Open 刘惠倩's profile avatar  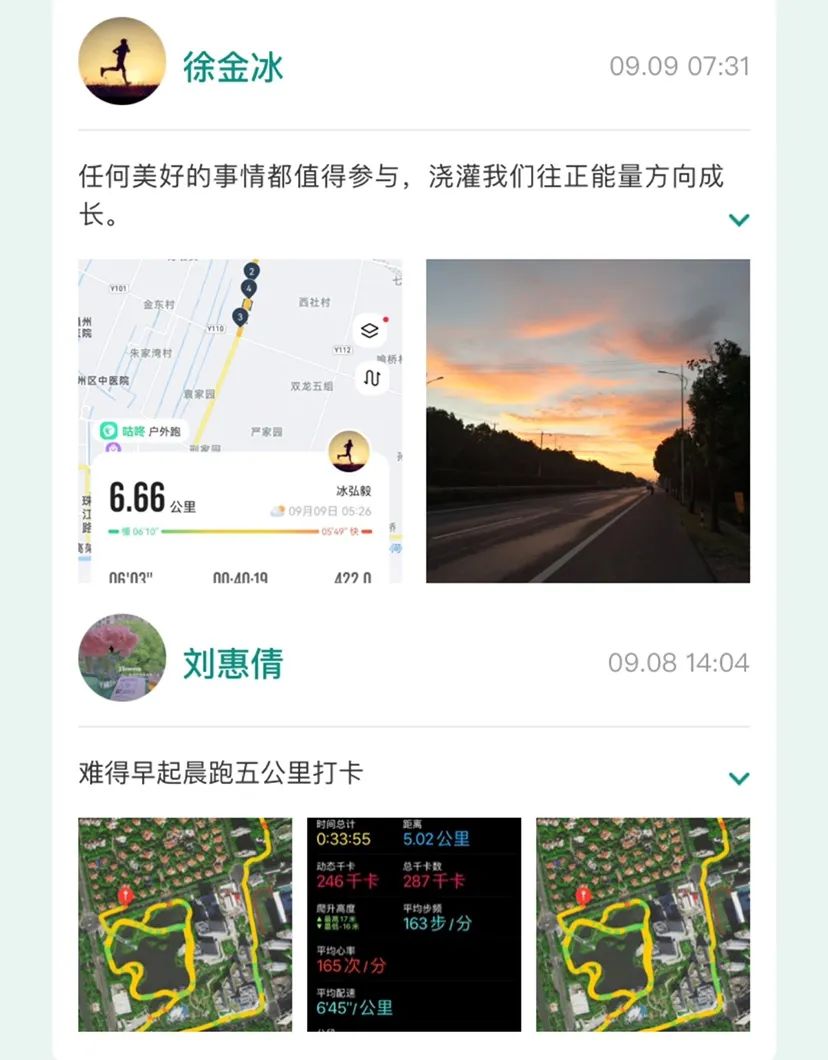coord(122,658)
